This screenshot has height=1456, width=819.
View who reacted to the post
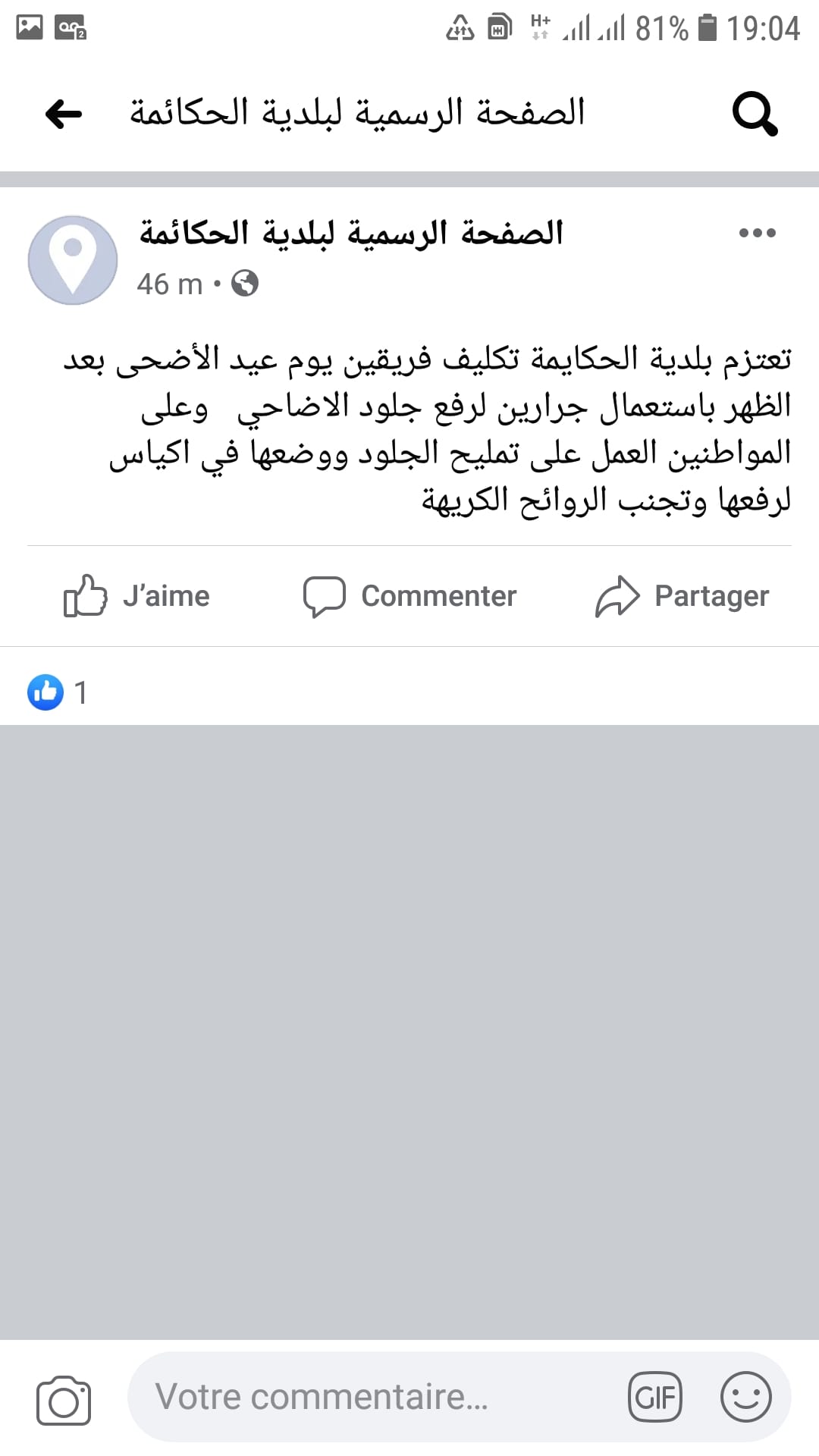click(x=58, y=692)
